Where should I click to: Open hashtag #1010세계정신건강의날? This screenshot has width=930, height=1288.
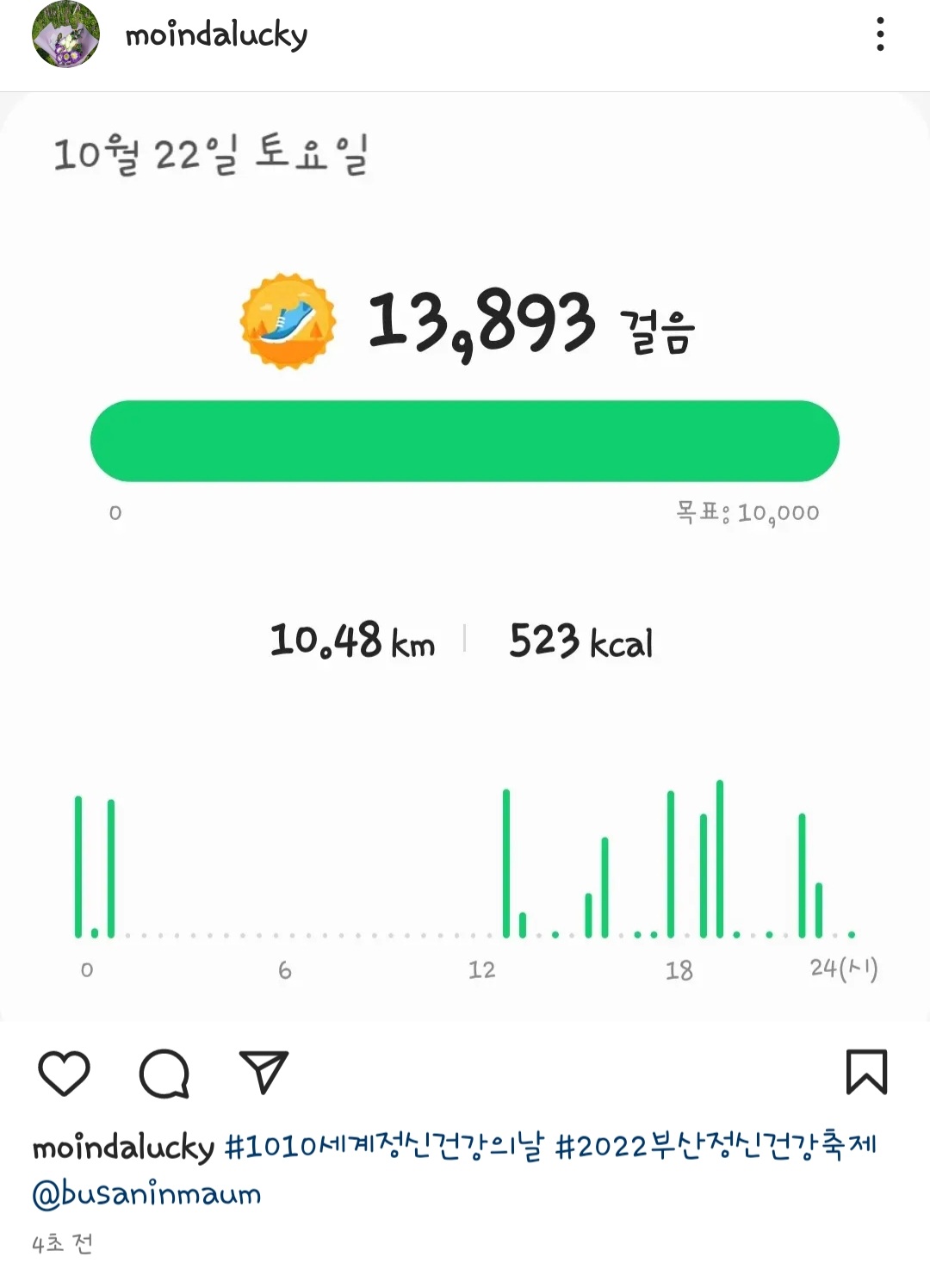[384, 1146]
